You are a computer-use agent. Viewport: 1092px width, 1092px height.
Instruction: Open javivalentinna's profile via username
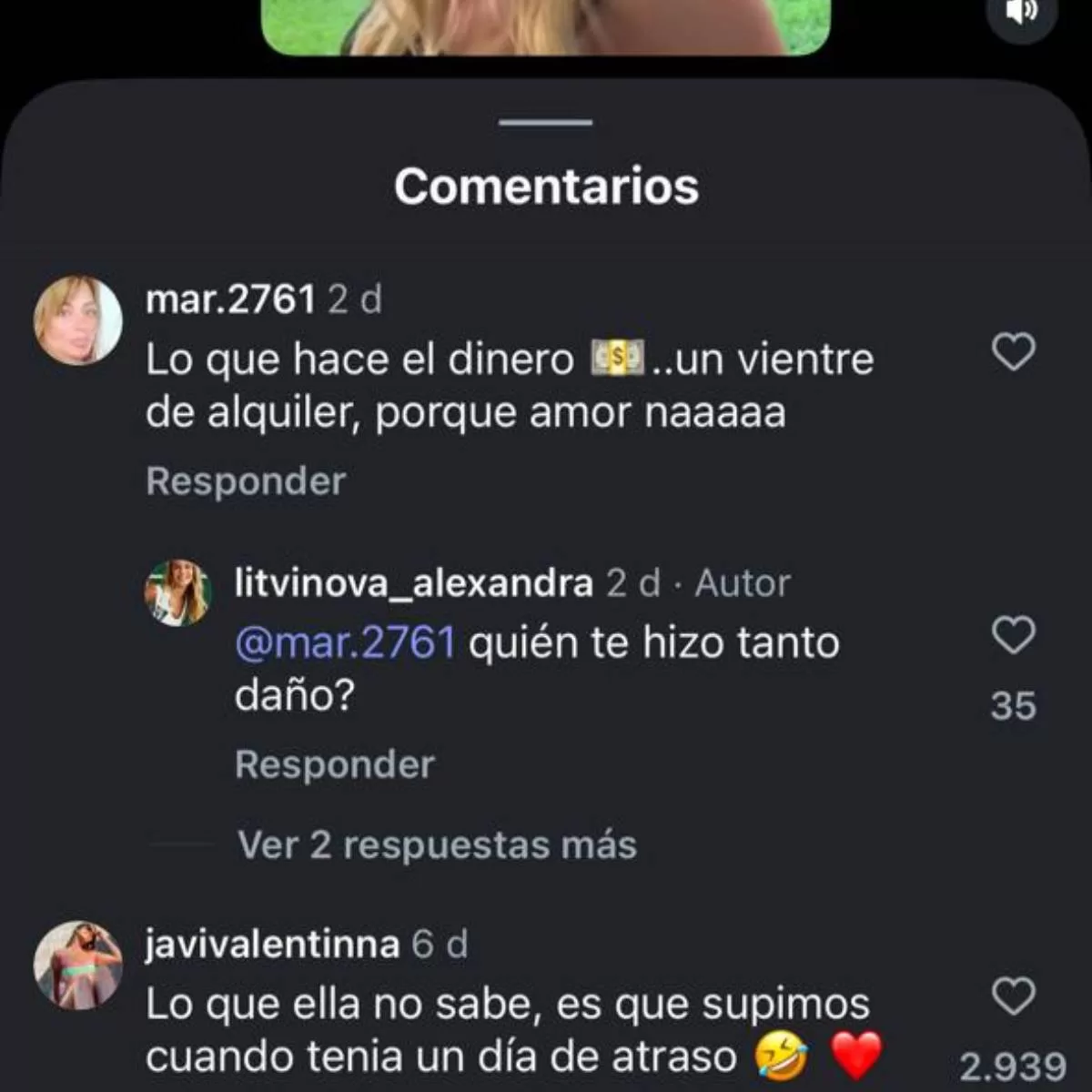(x=272, y=945)
